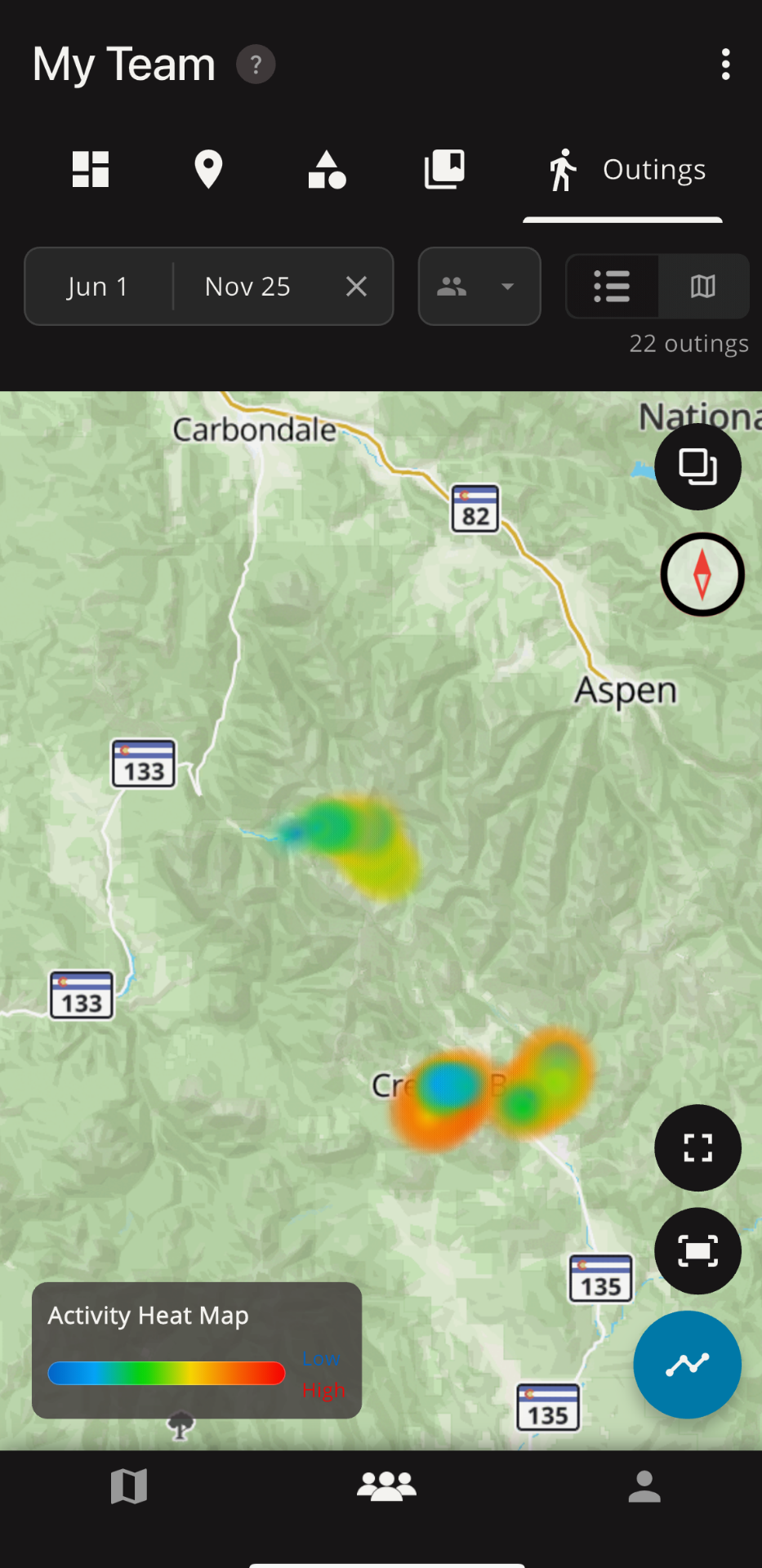Select the Outings tab

(624, 170)
